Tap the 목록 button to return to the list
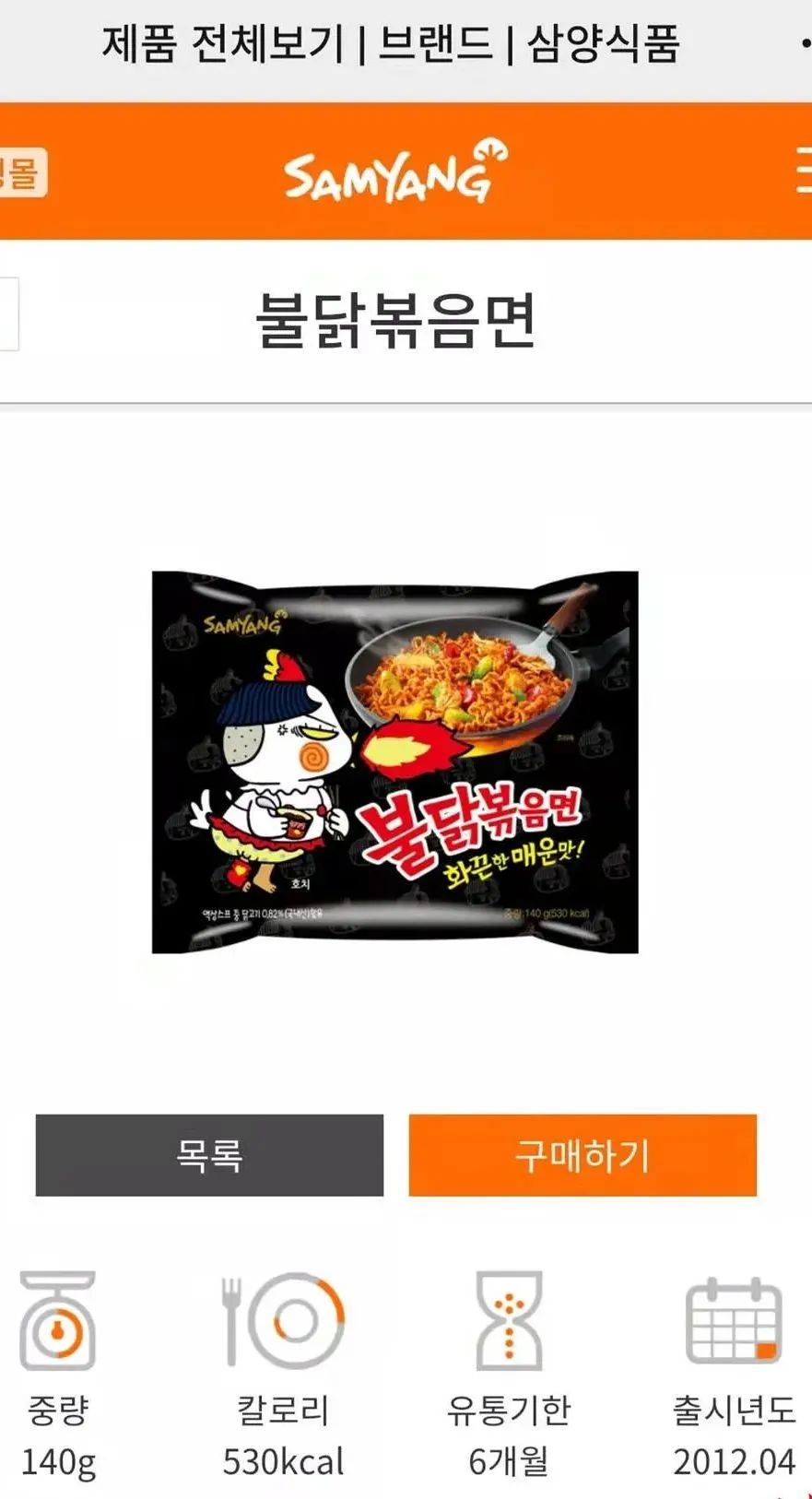812x1499 pixels. click(x=209, y=1155)
